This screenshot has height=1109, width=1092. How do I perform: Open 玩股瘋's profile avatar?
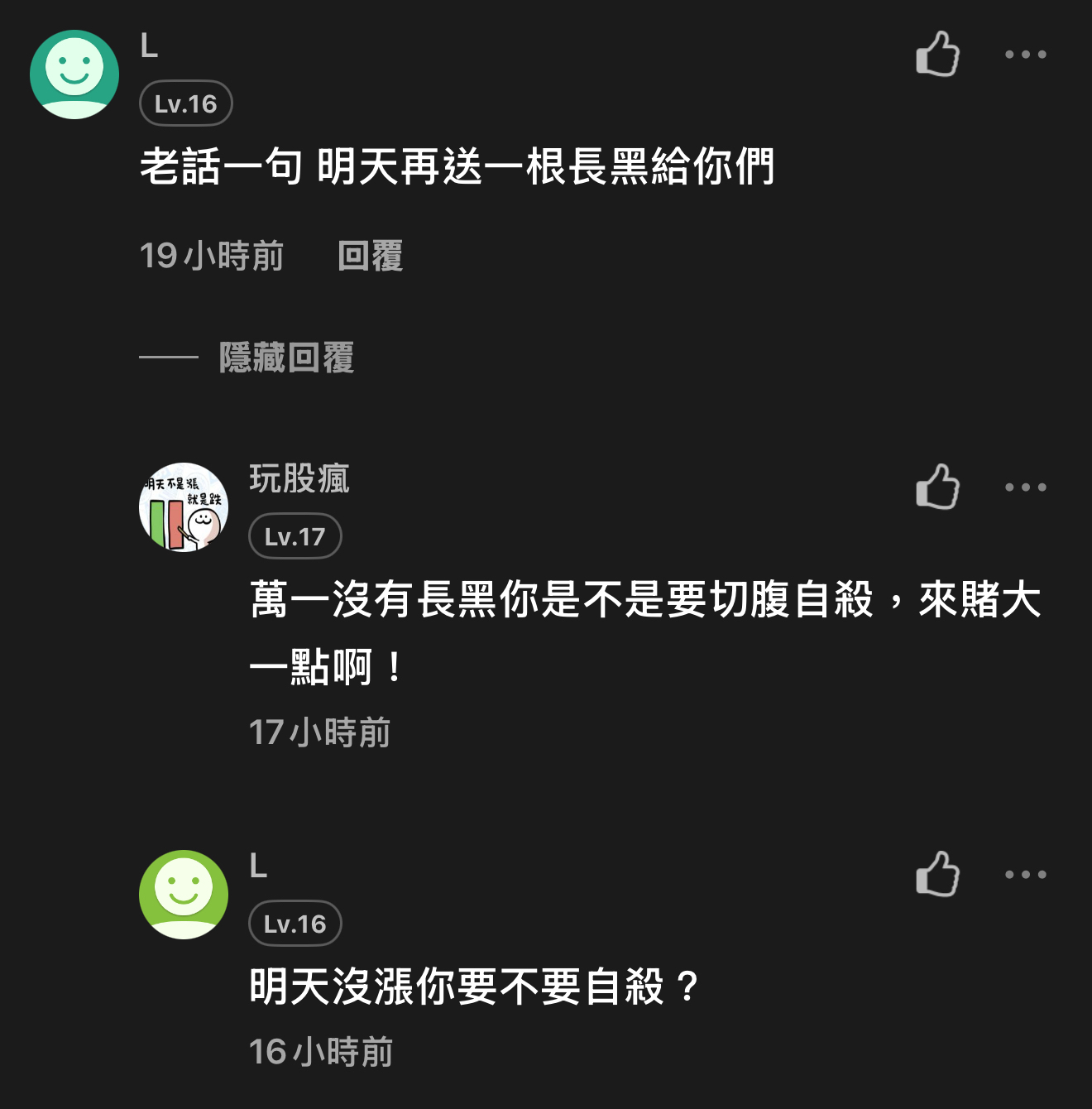(x=184, y=507)
